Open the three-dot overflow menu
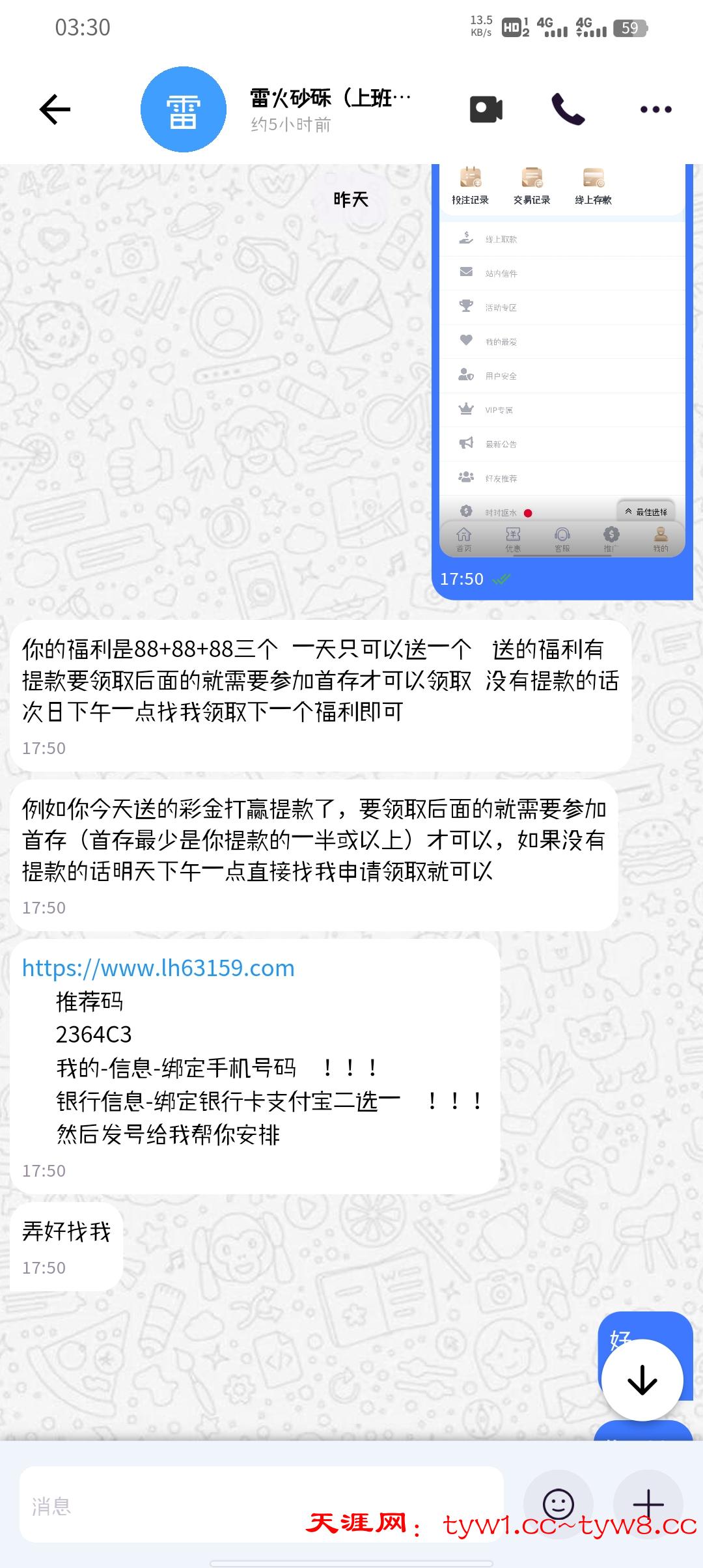This screenshot has height=1568, width=703. coord(655,109)
